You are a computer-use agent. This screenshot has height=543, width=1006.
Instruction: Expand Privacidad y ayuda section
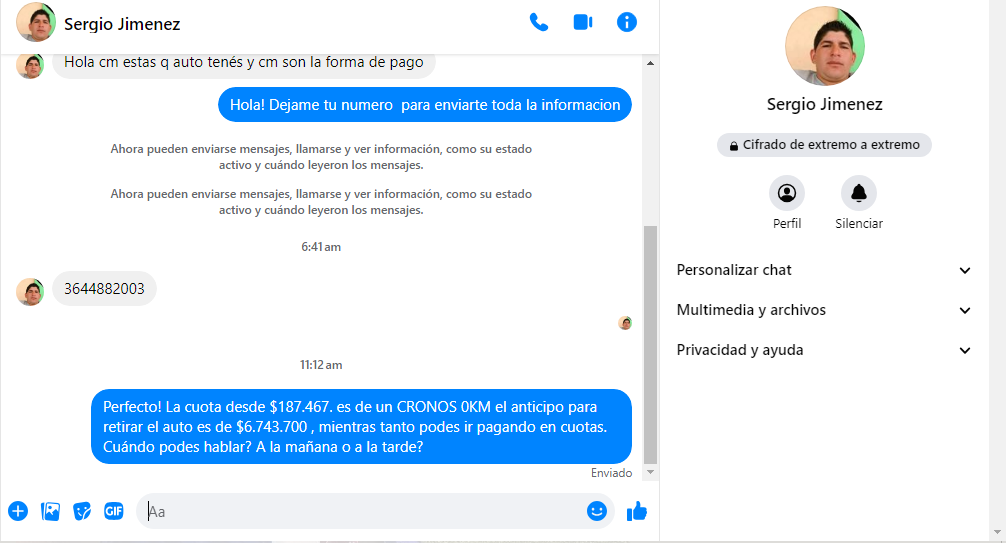[x=824, y=350]
